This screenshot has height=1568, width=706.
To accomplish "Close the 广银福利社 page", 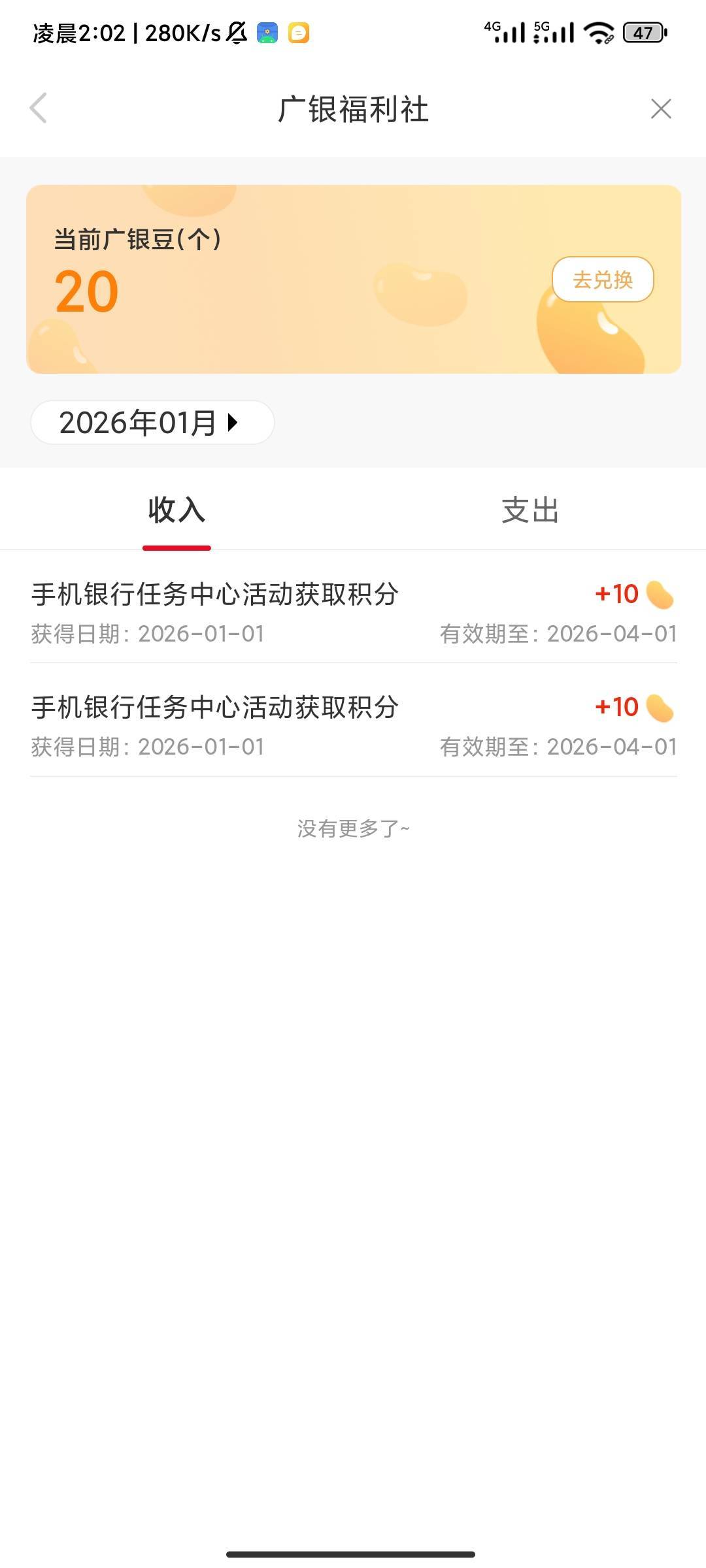I will click(x=661, y=108).
